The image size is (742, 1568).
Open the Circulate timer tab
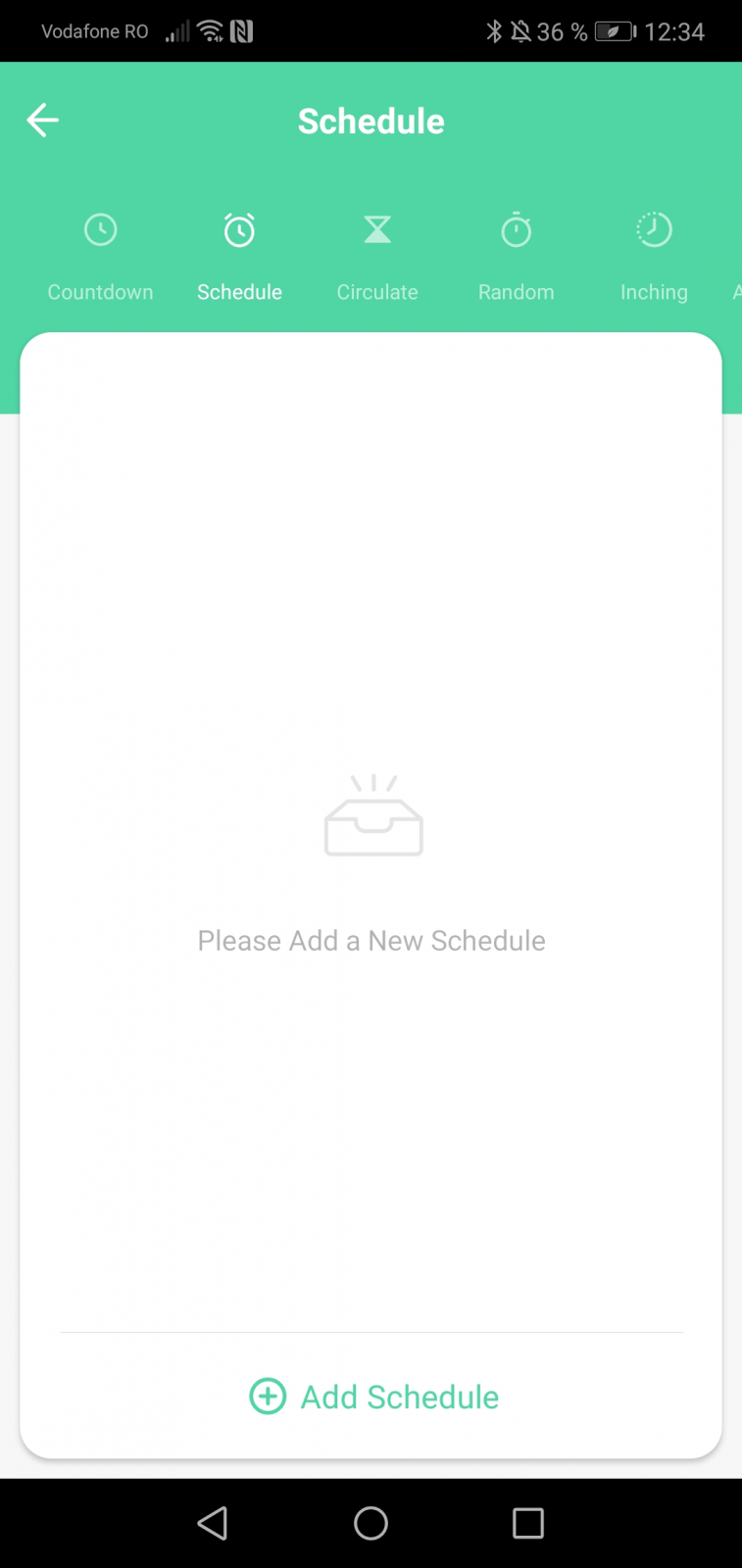[377, 257]
